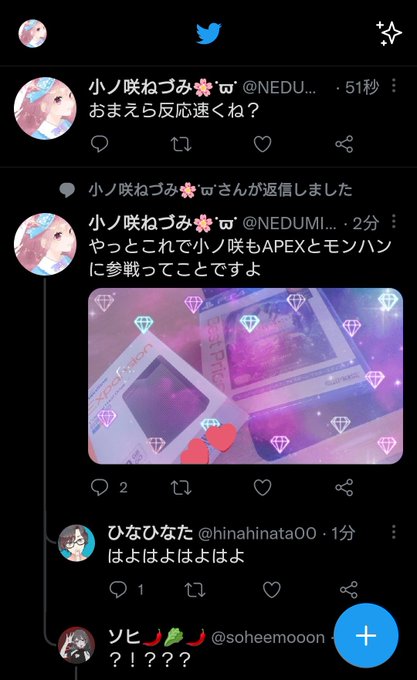The height and width of the screenshot is (680, 417).
Task: Open ひなひなた's profile picture
Action: coord(77,543)
